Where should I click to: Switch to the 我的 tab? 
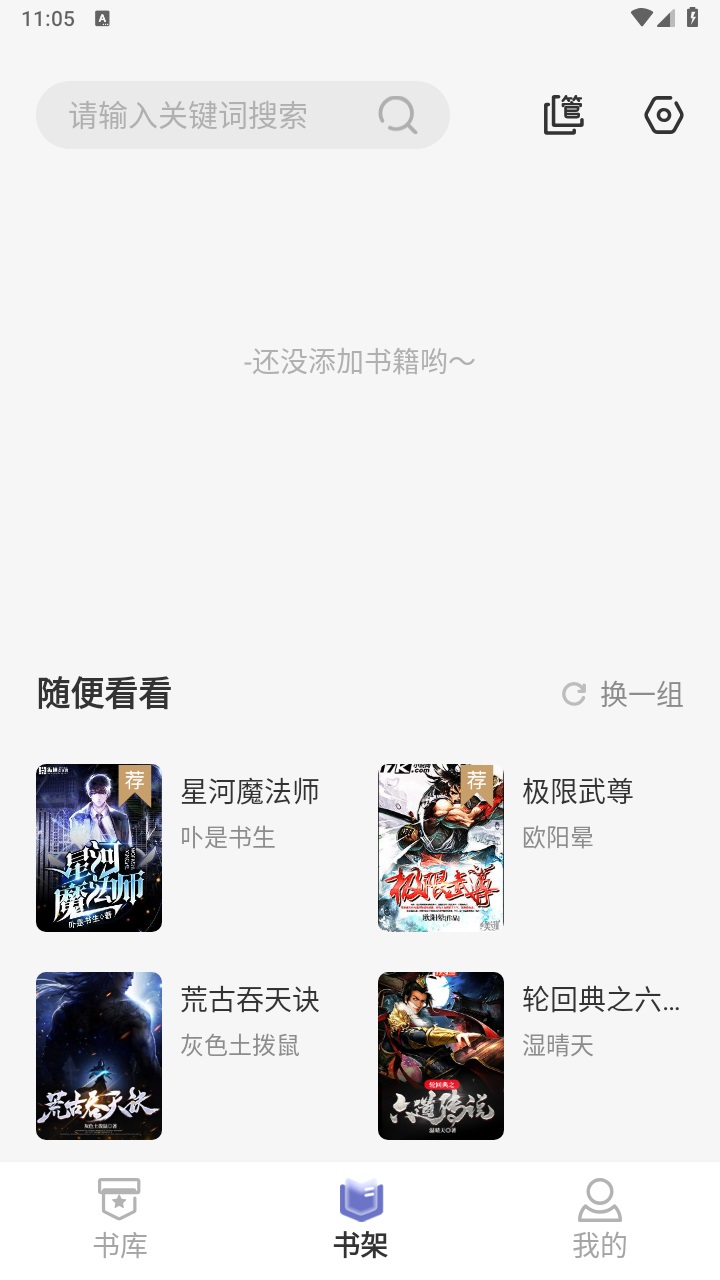coord(600,1213)
